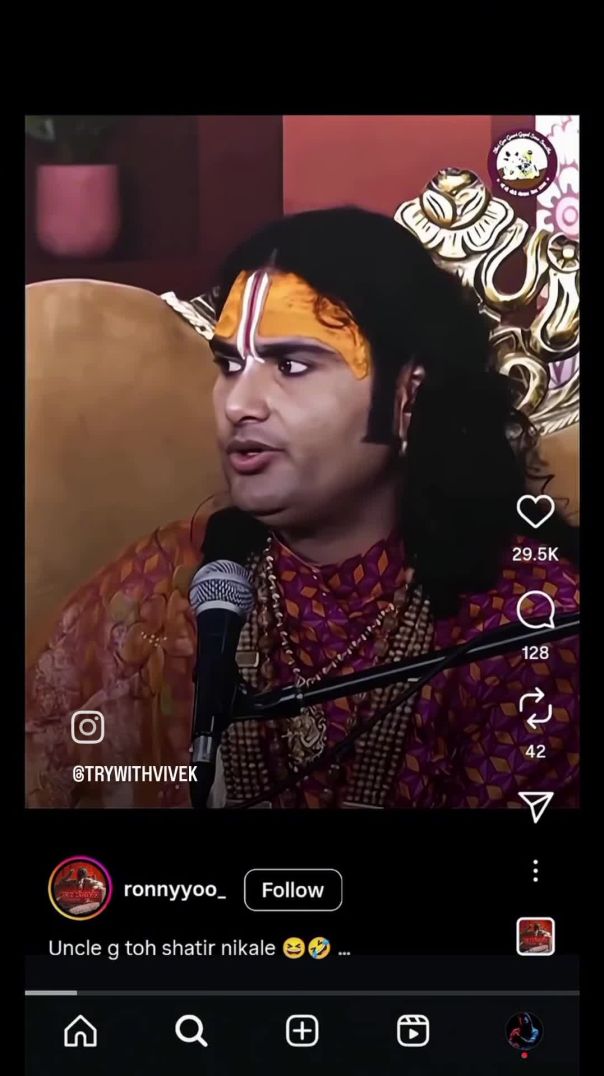Like this reel with the heart icon
This screenshot has height=1076, width=604.
pos(535,512)
